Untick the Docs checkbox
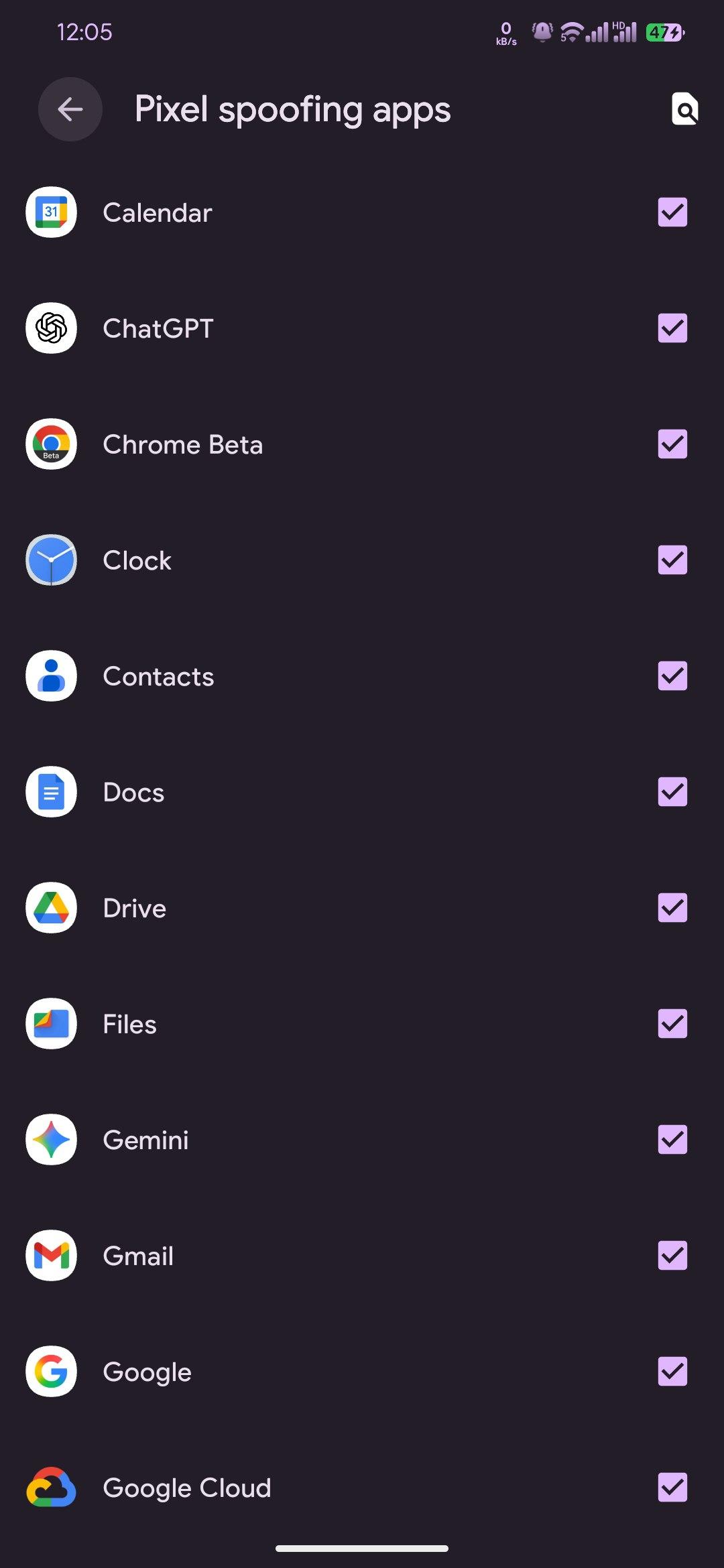724x1568 pixels. 672,792
